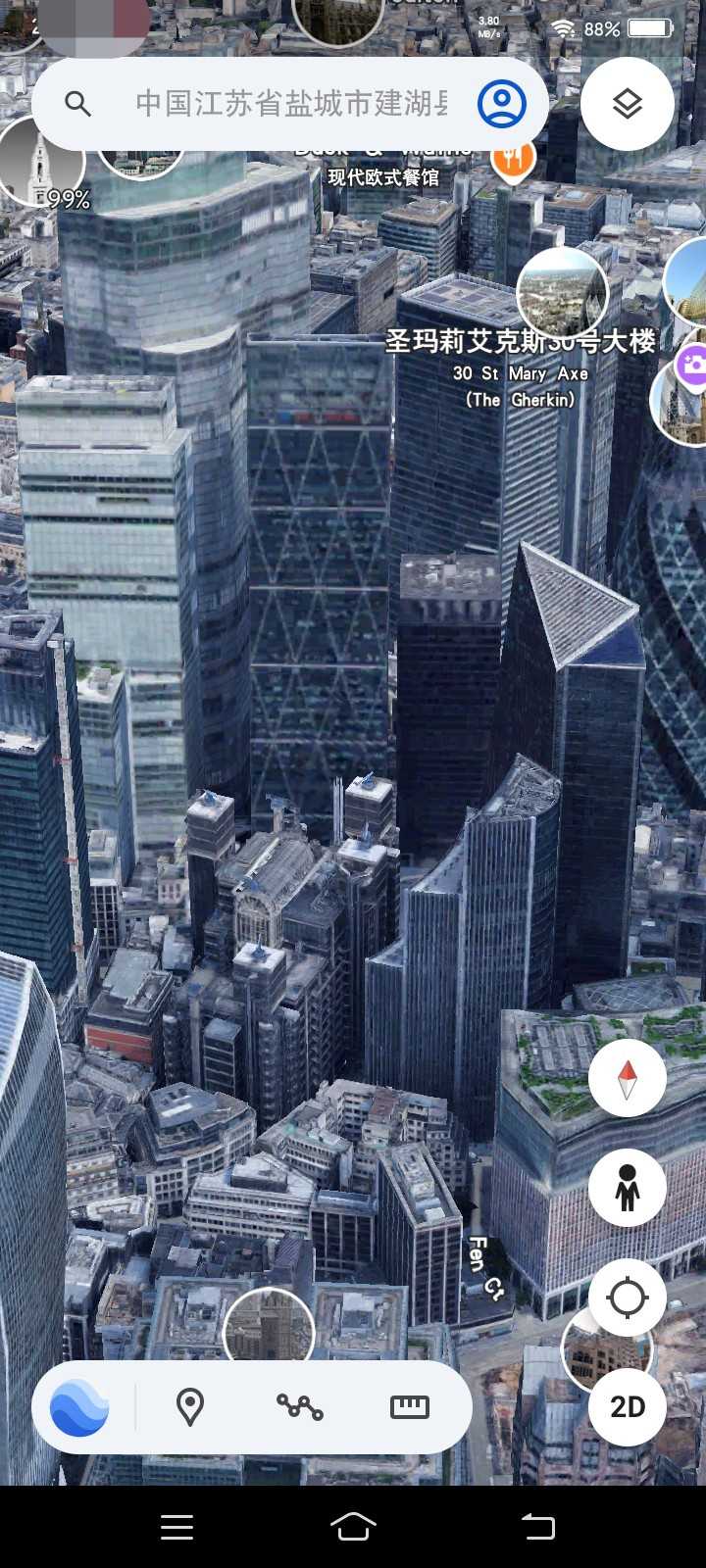Go back using the system back button

[x=537, y=1526]
